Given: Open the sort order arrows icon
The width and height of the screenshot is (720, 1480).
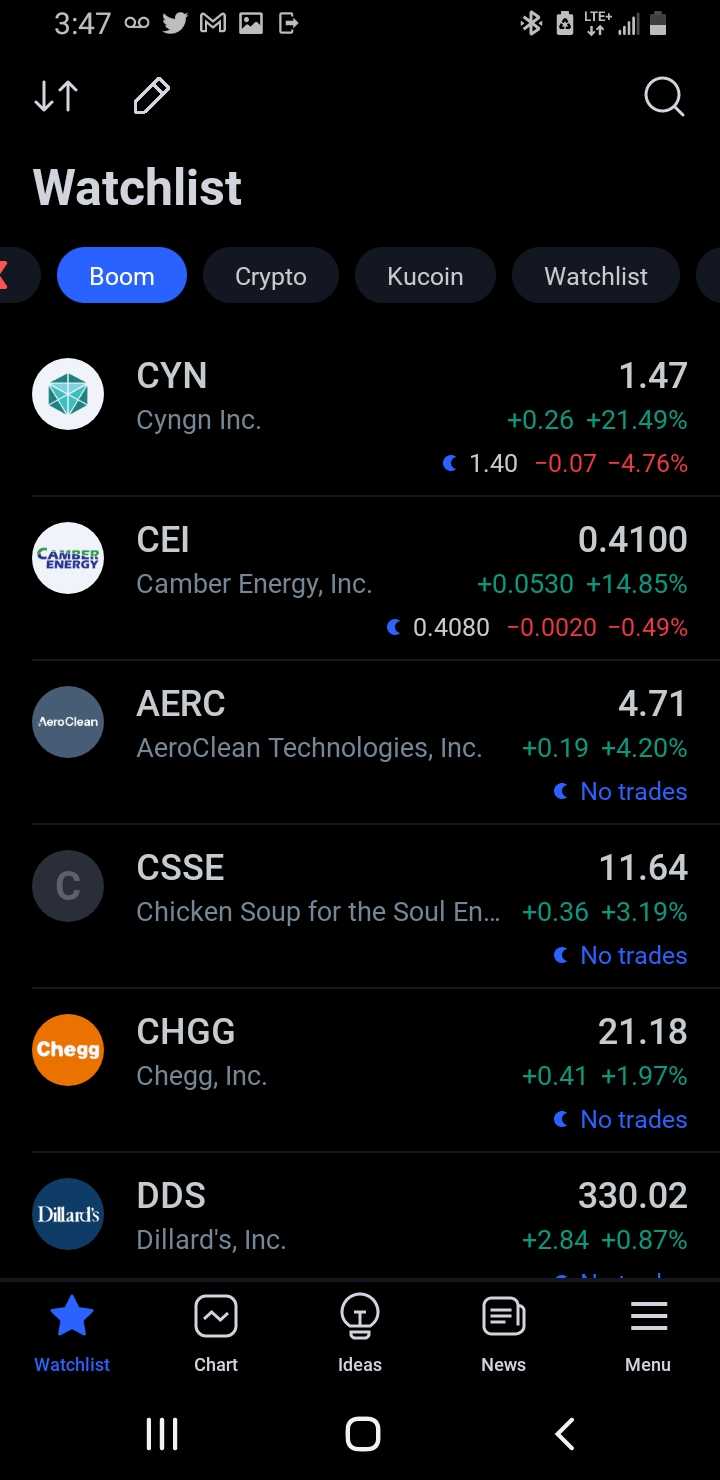Looking at the screenshot, I should [56, 97].
